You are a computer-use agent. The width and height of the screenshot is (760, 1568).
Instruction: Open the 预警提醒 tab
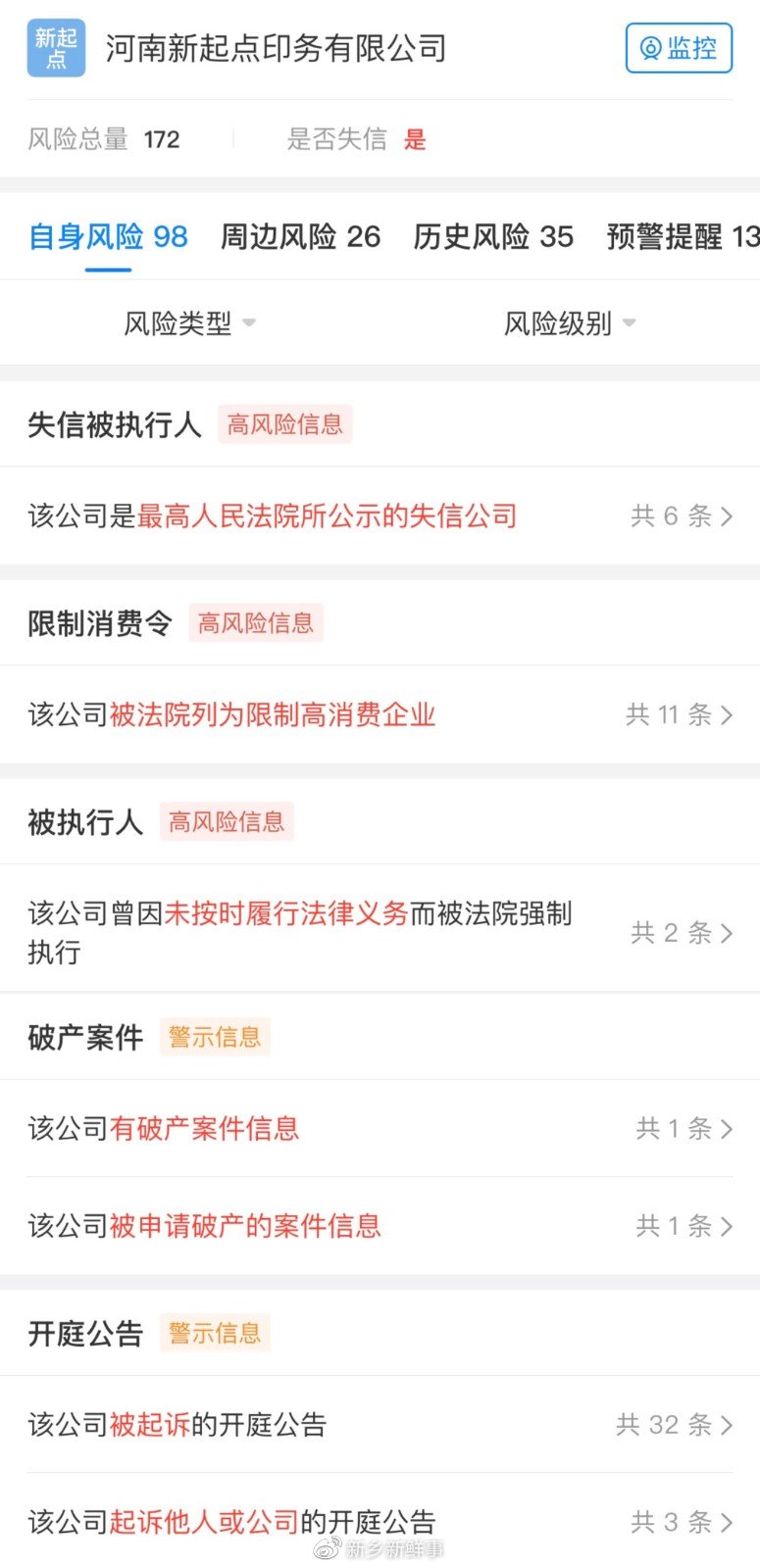(683, 236)
